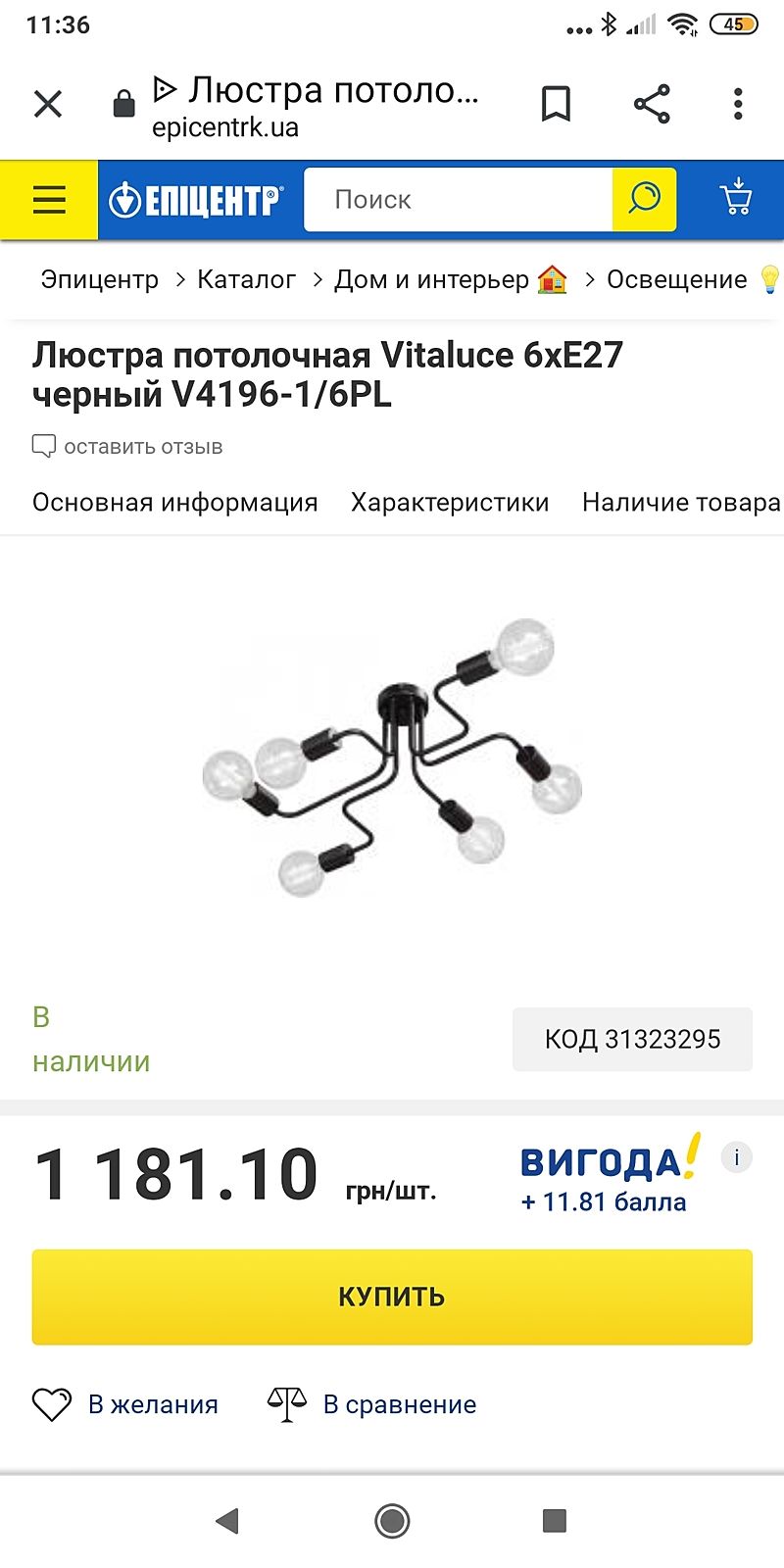Close the browser custom tab
784x1568 pixels.
click(47, 104)
